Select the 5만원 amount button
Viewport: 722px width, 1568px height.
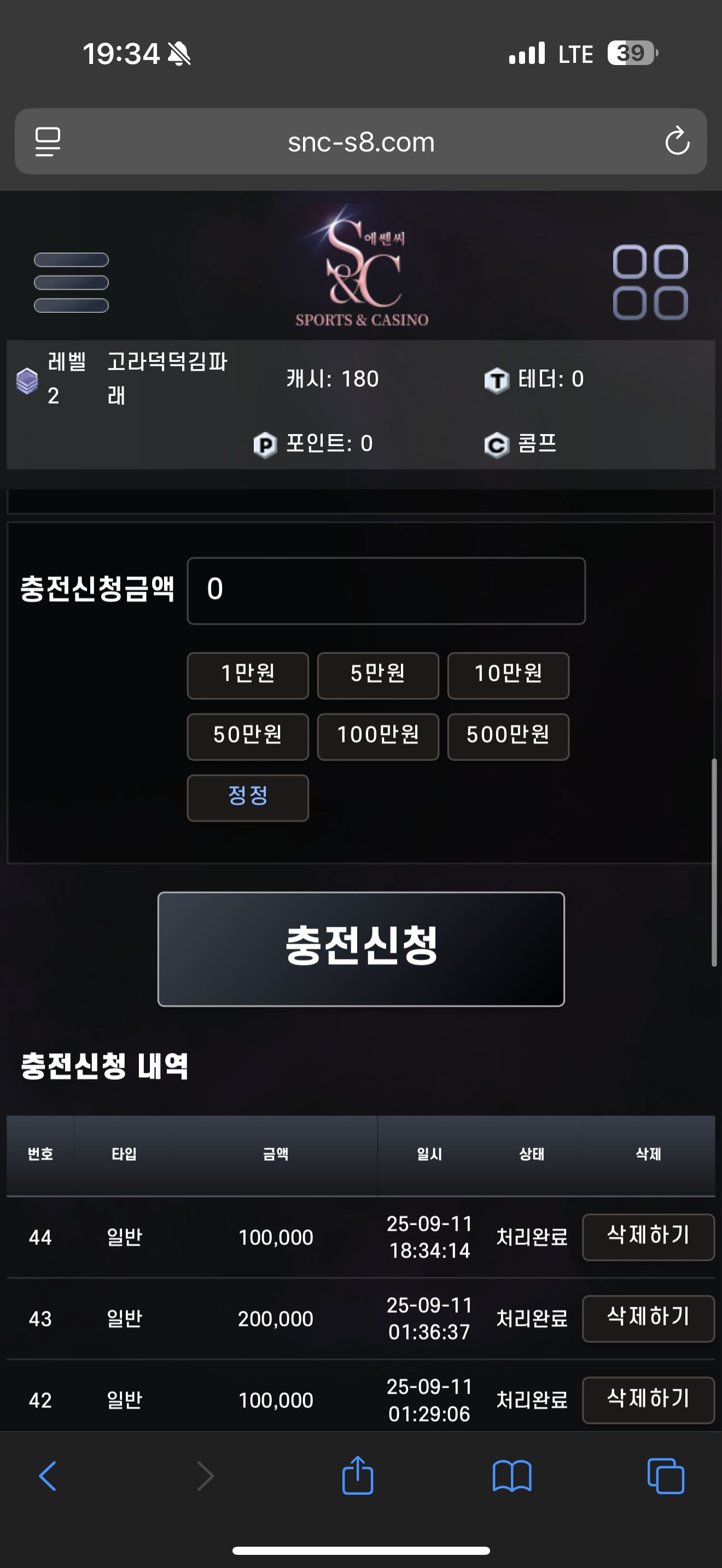[x=378, y=676]
